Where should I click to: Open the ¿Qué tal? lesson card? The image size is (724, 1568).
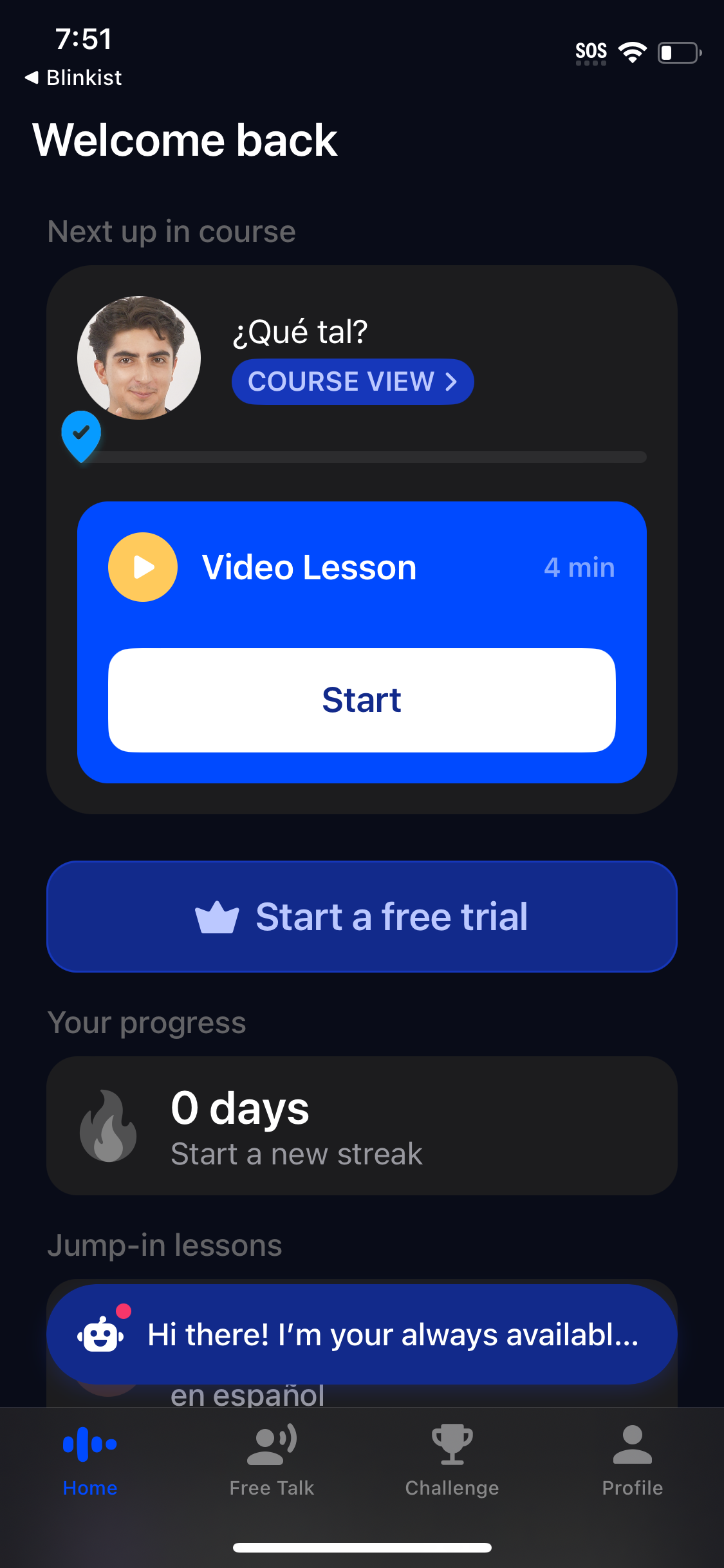click(x=299, y=331)
